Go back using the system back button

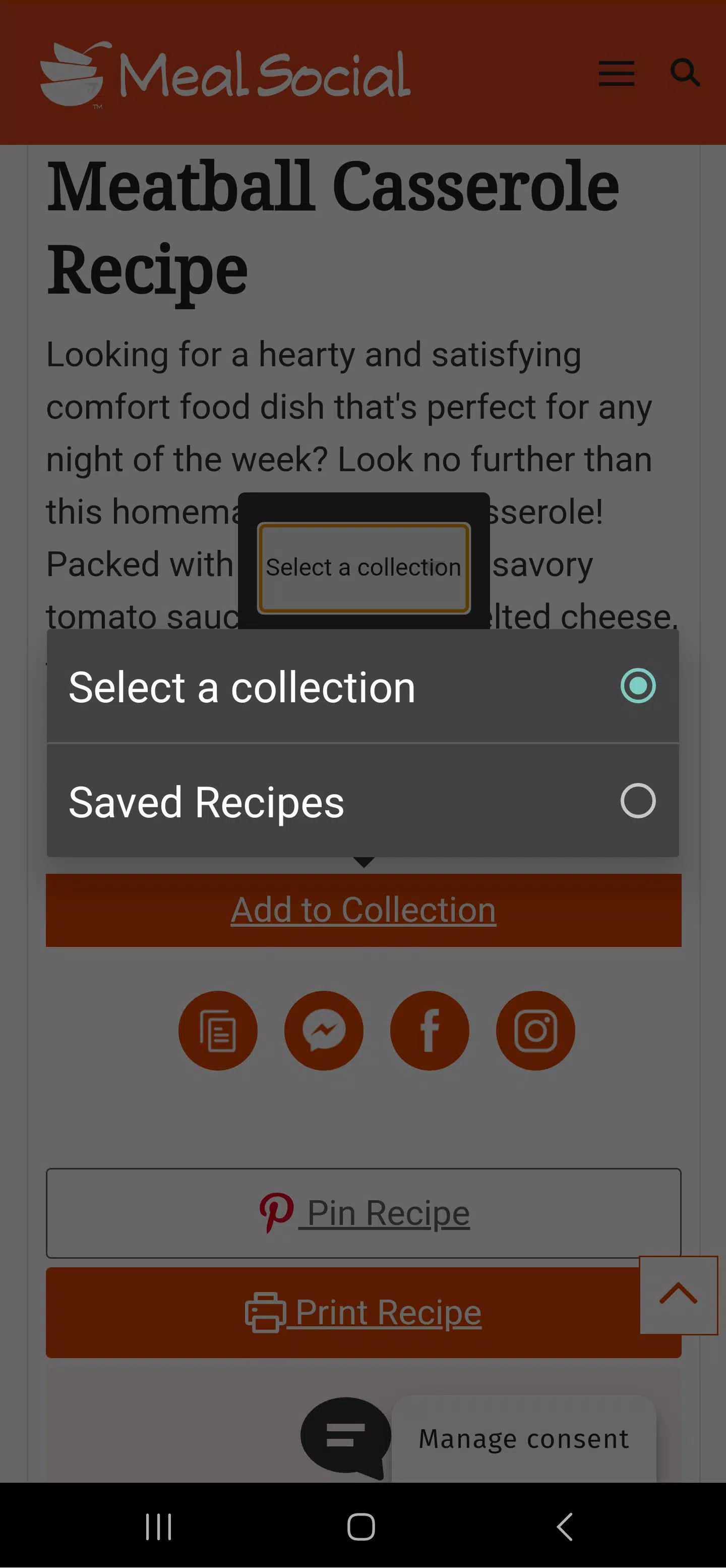565,1526
